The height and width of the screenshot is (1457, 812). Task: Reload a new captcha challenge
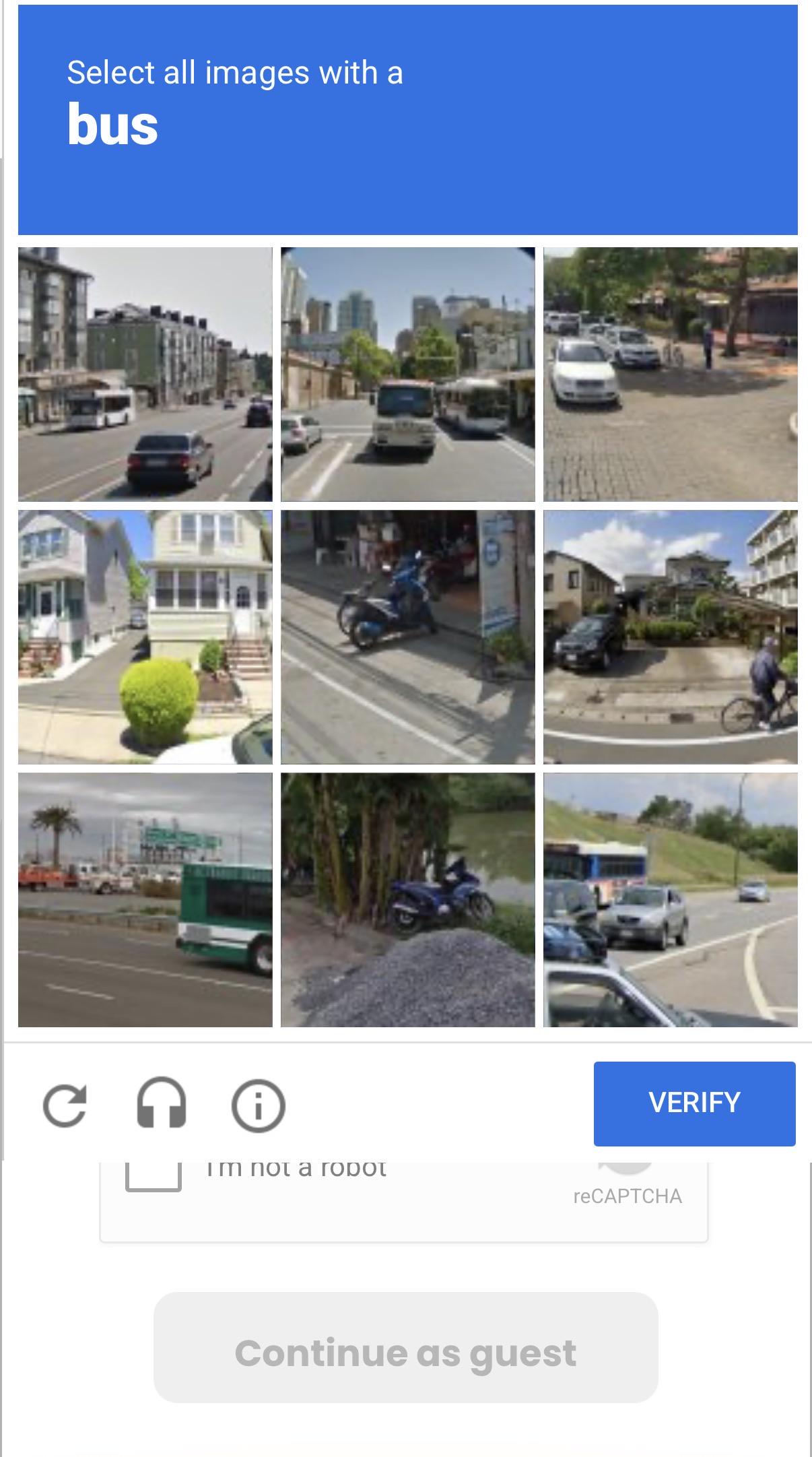click(65, 1105)
